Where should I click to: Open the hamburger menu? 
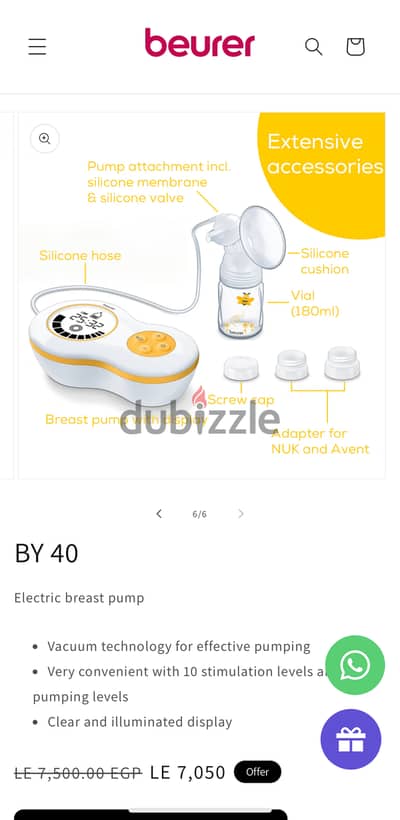click(37, 47)
